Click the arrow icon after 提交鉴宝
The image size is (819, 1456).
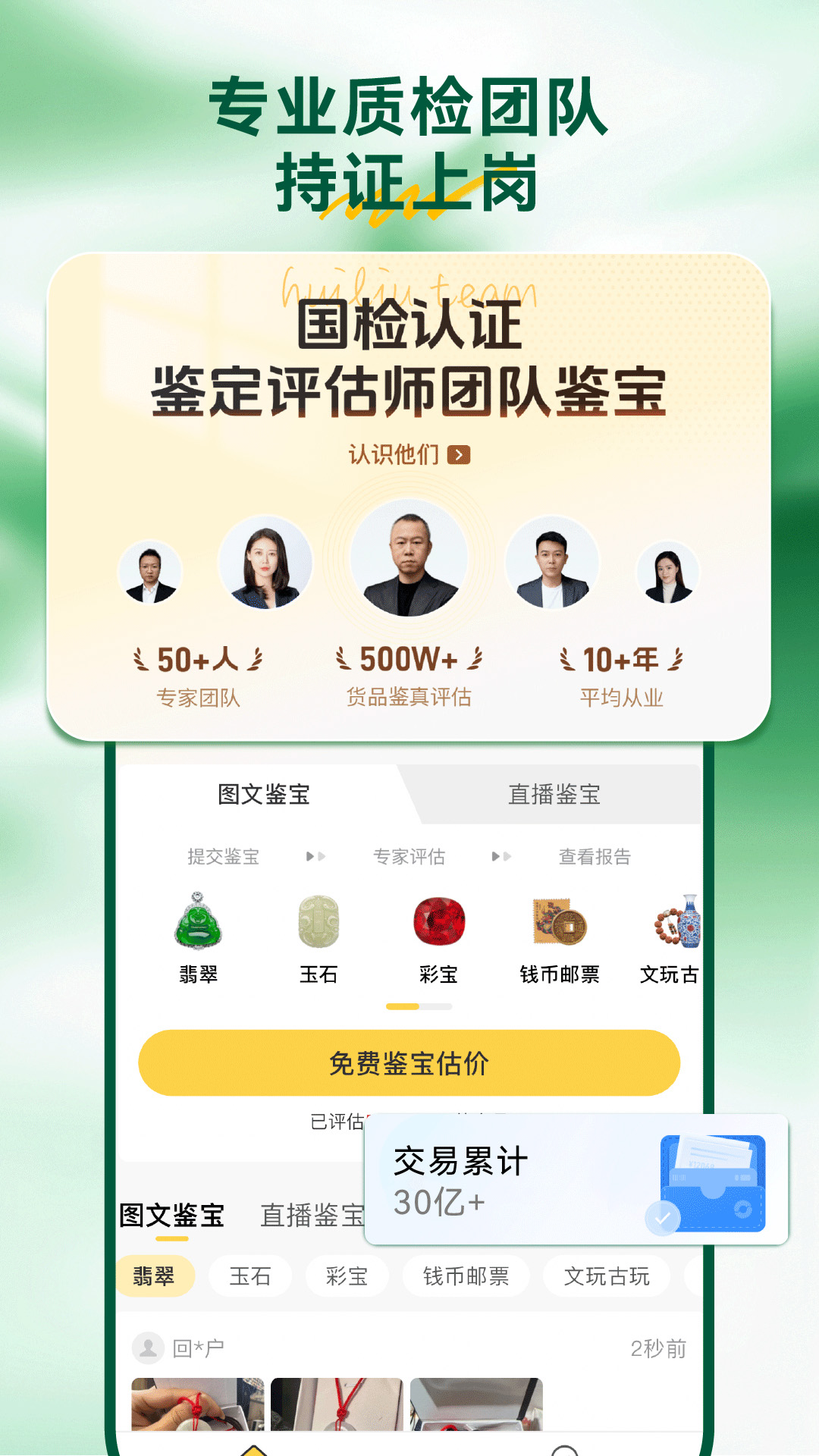[315, 857]
